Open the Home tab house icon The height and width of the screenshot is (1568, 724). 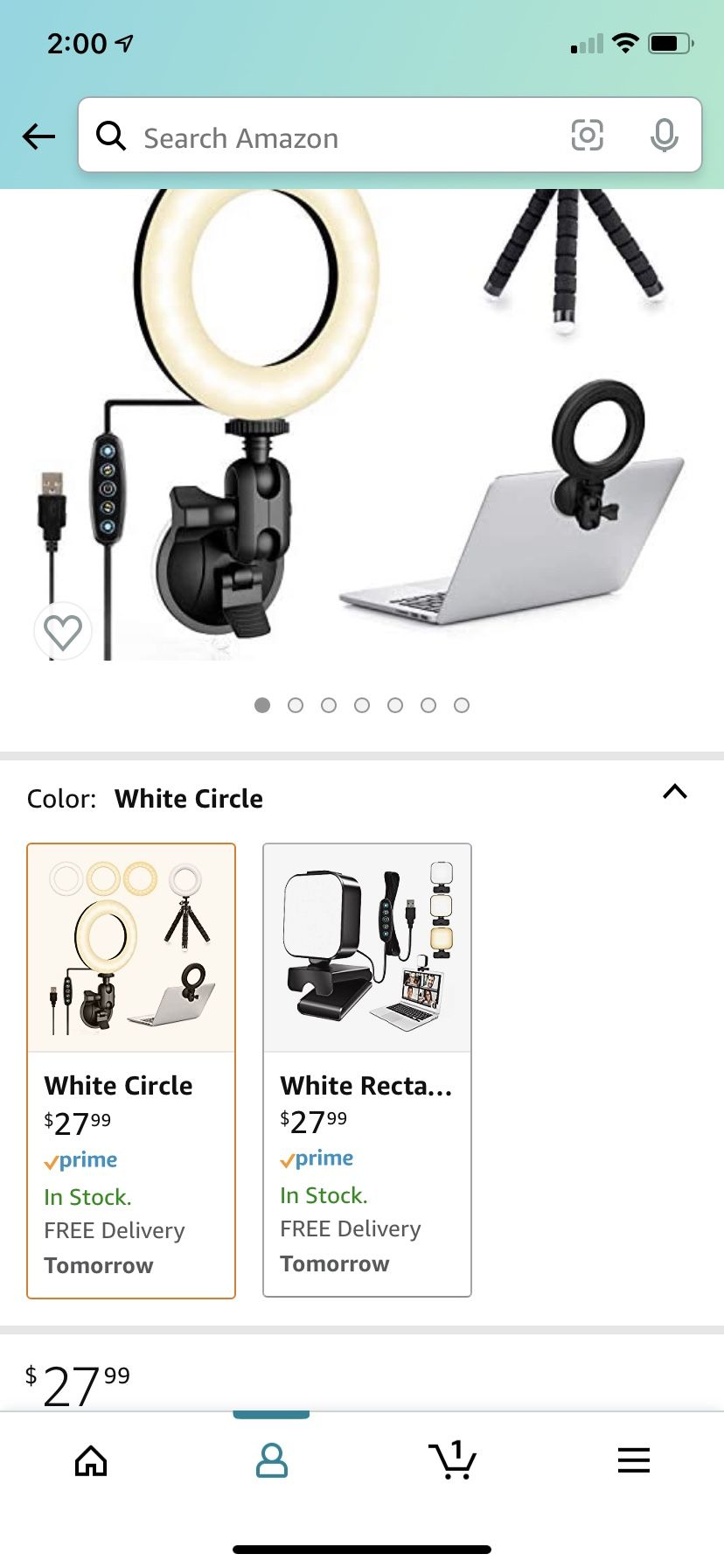coord(91,1459)
